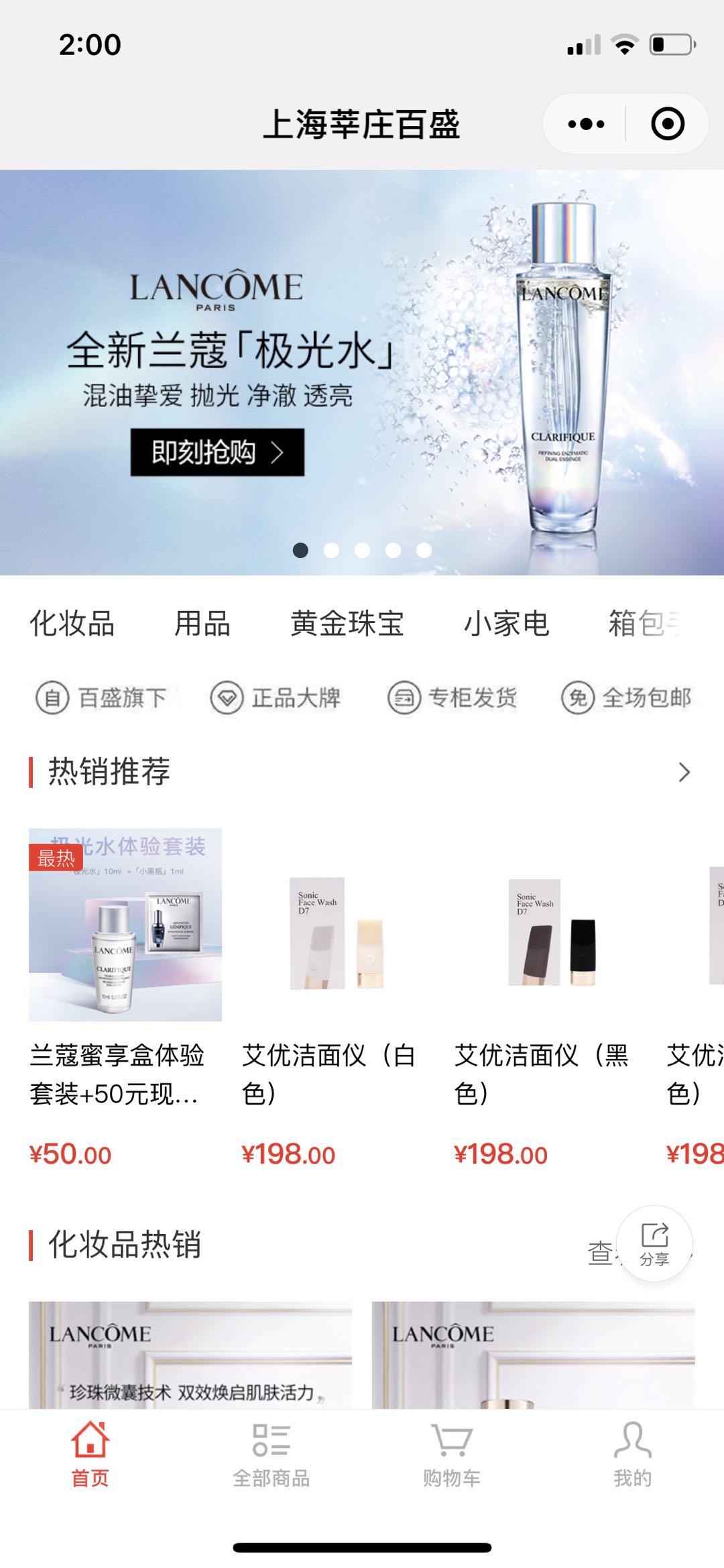Image resolution: width=724 pixels, height=1568 pixels.
Task: Jump to the second banner page dot
Action: 331,551
